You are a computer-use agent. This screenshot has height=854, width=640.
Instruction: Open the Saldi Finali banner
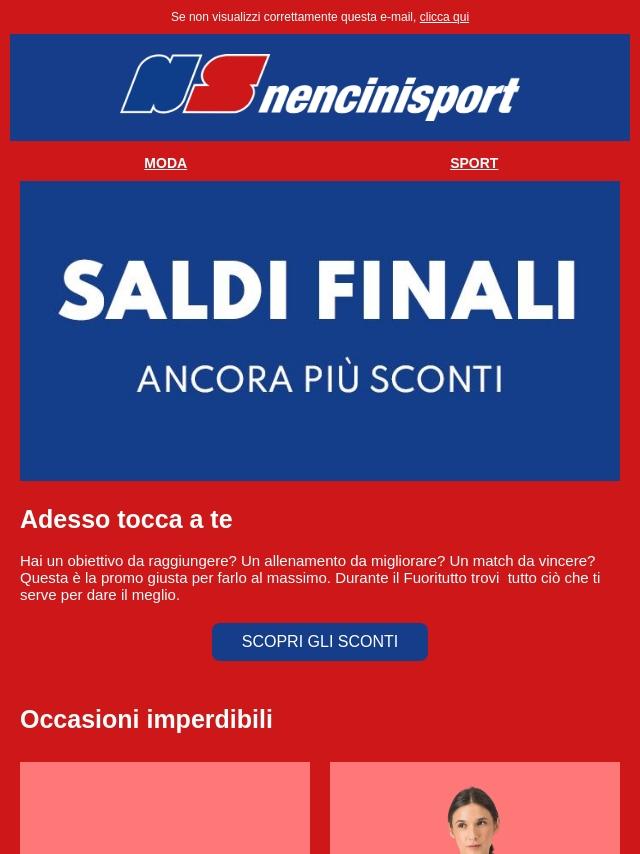320,330
